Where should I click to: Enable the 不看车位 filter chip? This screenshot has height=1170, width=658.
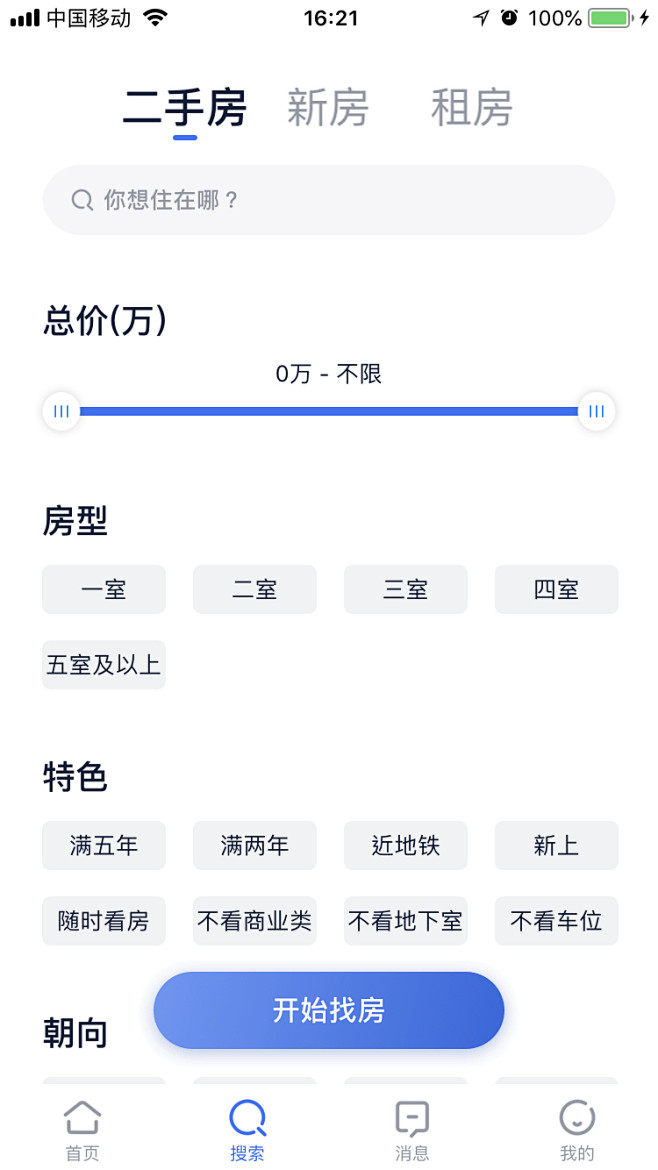[x=556, y=921]
